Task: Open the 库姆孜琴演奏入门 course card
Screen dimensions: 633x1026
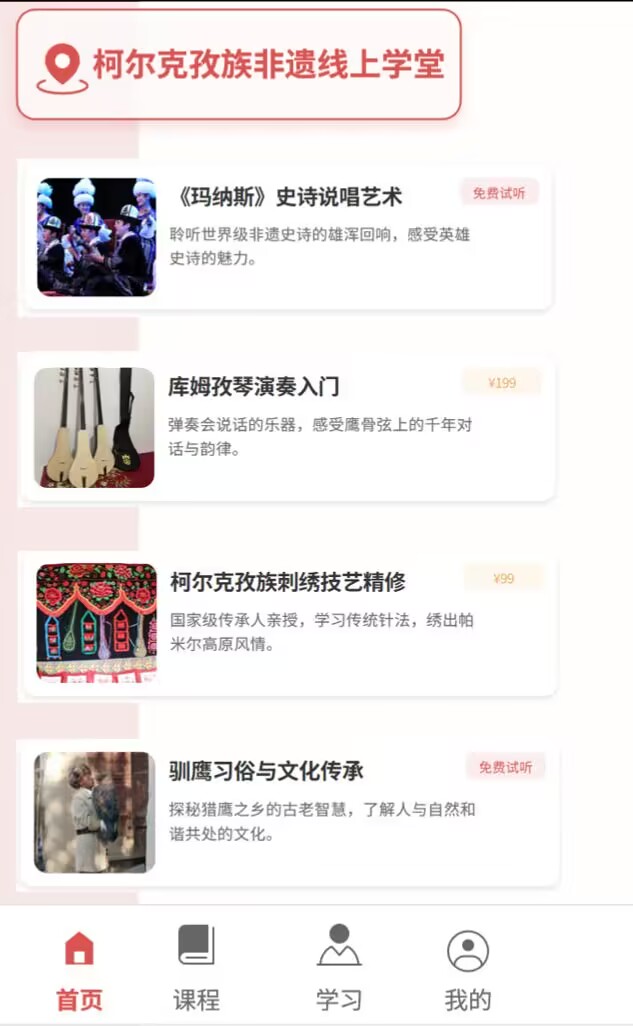Action: click(300, 427)
